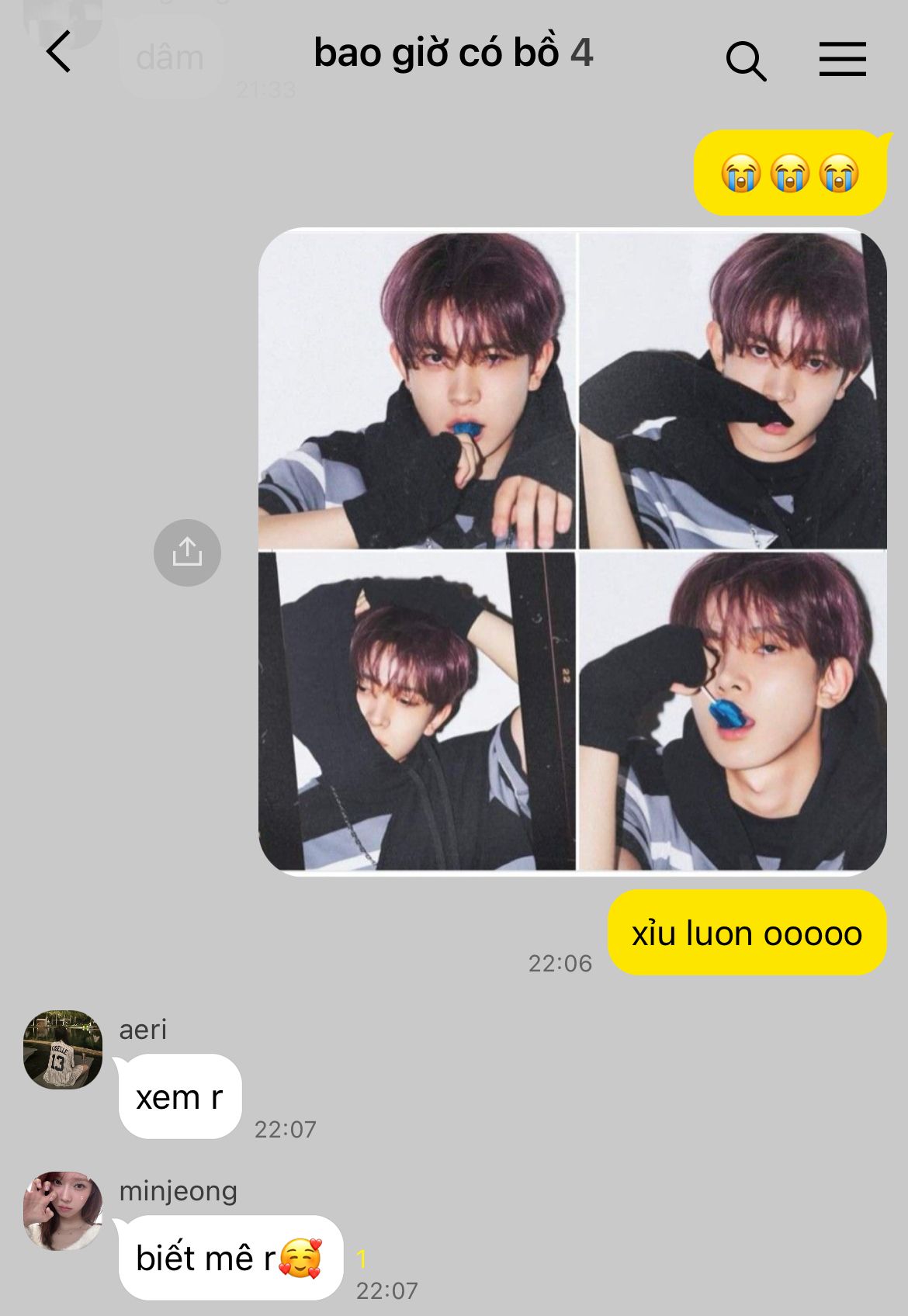Share the sent photo collage

[187, 552]
